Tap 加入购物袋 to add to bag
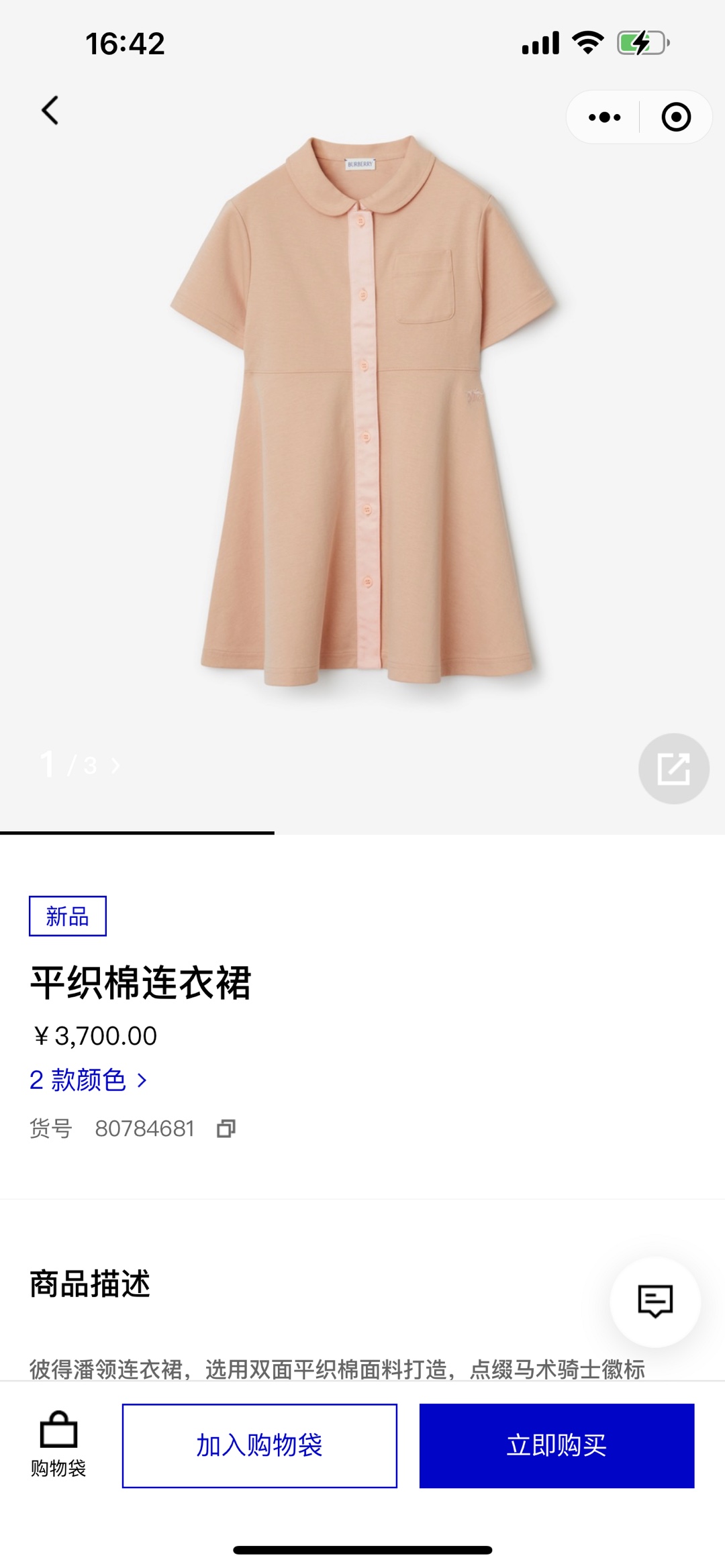 (x=260, y=1445)
